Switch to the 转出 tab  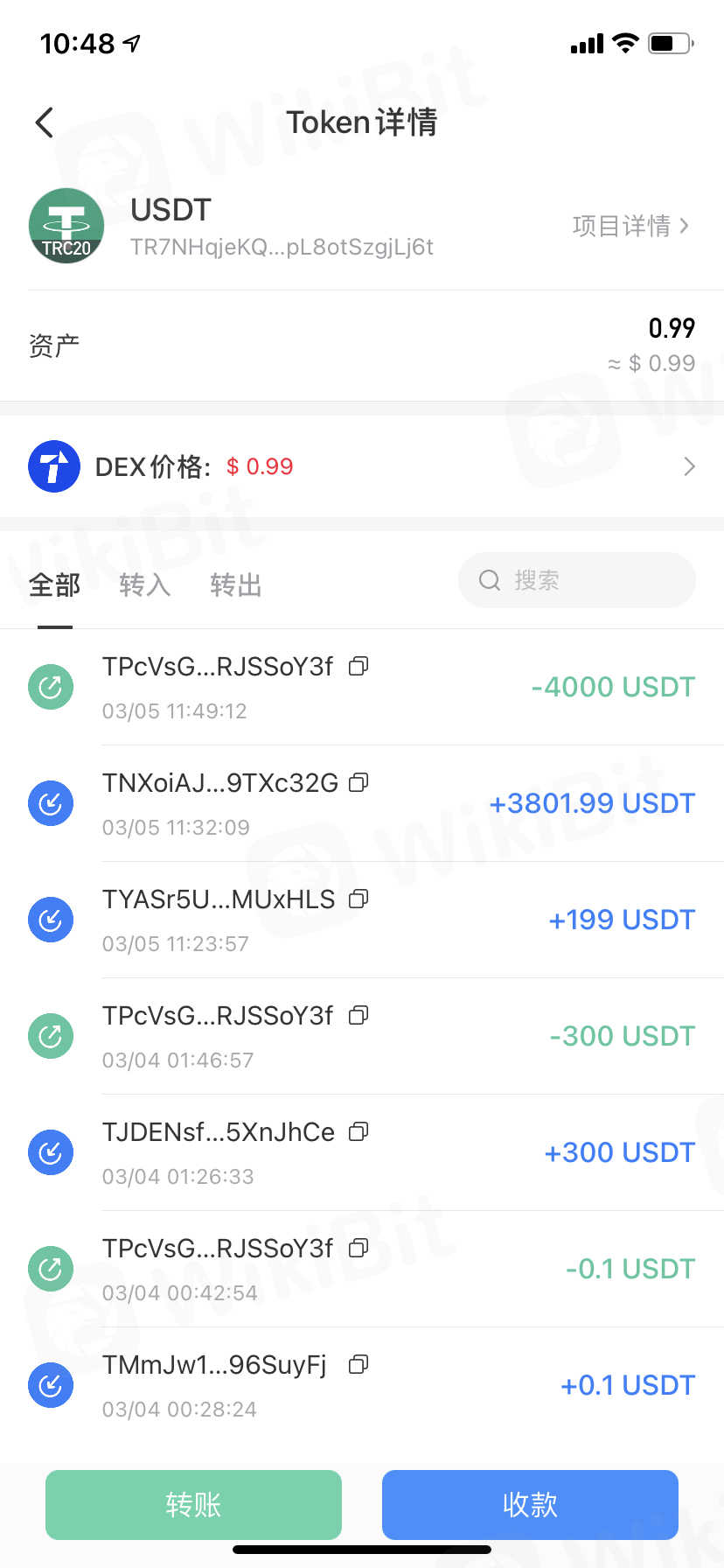coord(235,584)
